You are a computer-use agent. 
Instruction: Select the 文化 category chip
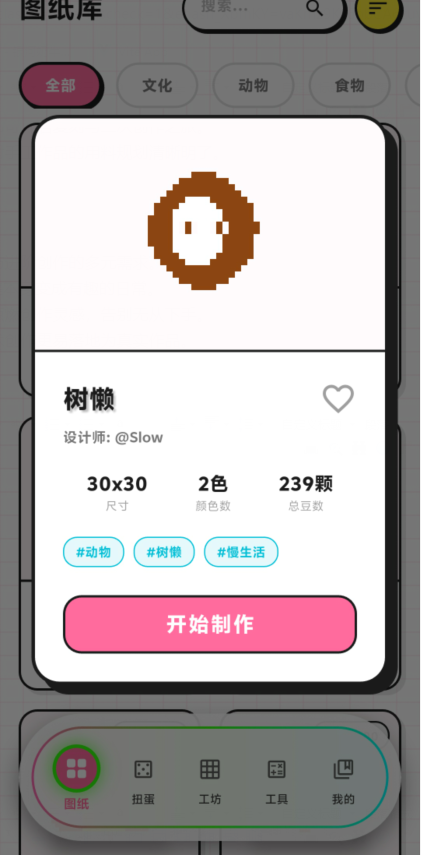click(x=157, y=86)
